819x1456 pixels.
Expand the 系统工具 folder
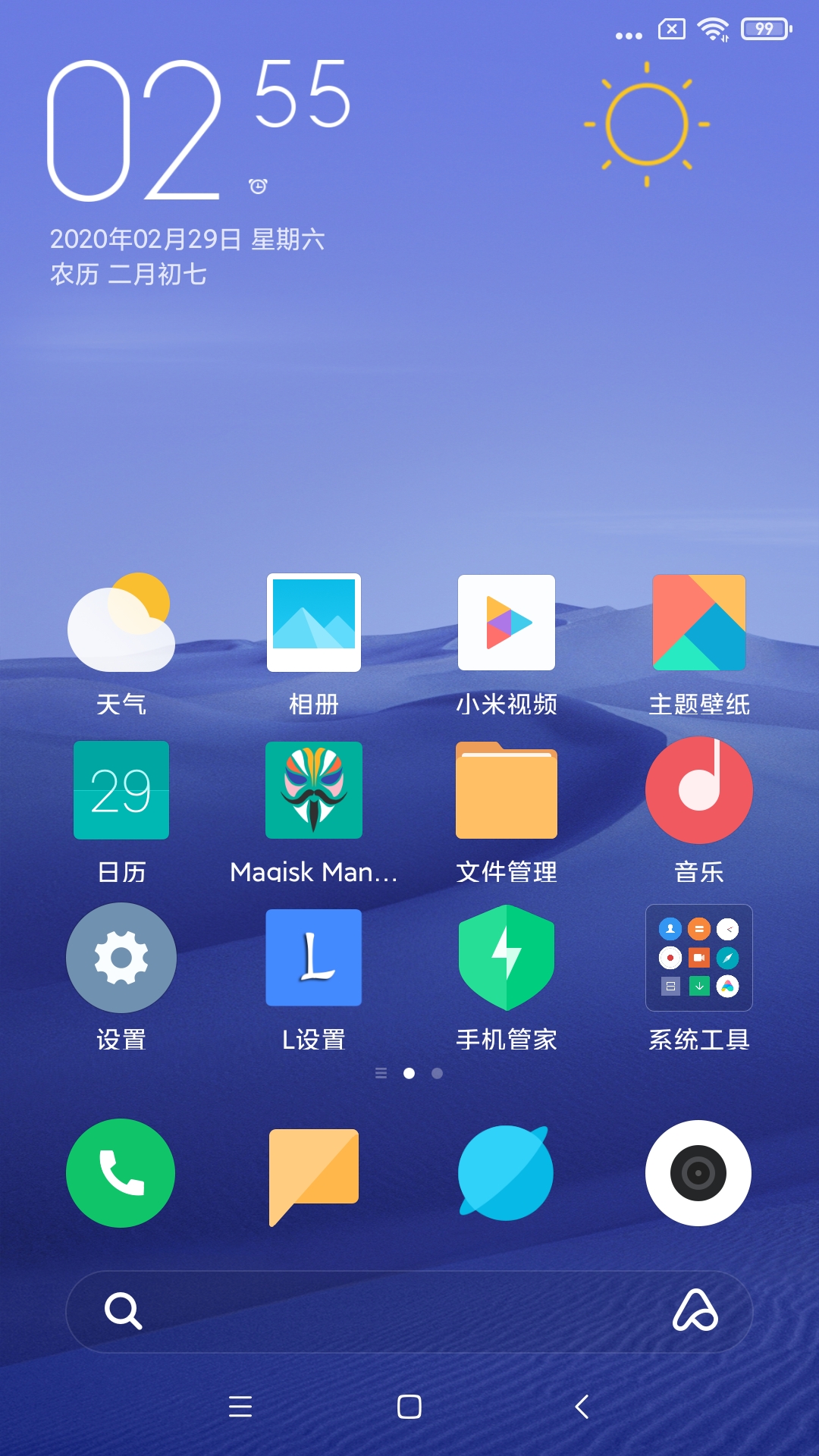[699, 958]
